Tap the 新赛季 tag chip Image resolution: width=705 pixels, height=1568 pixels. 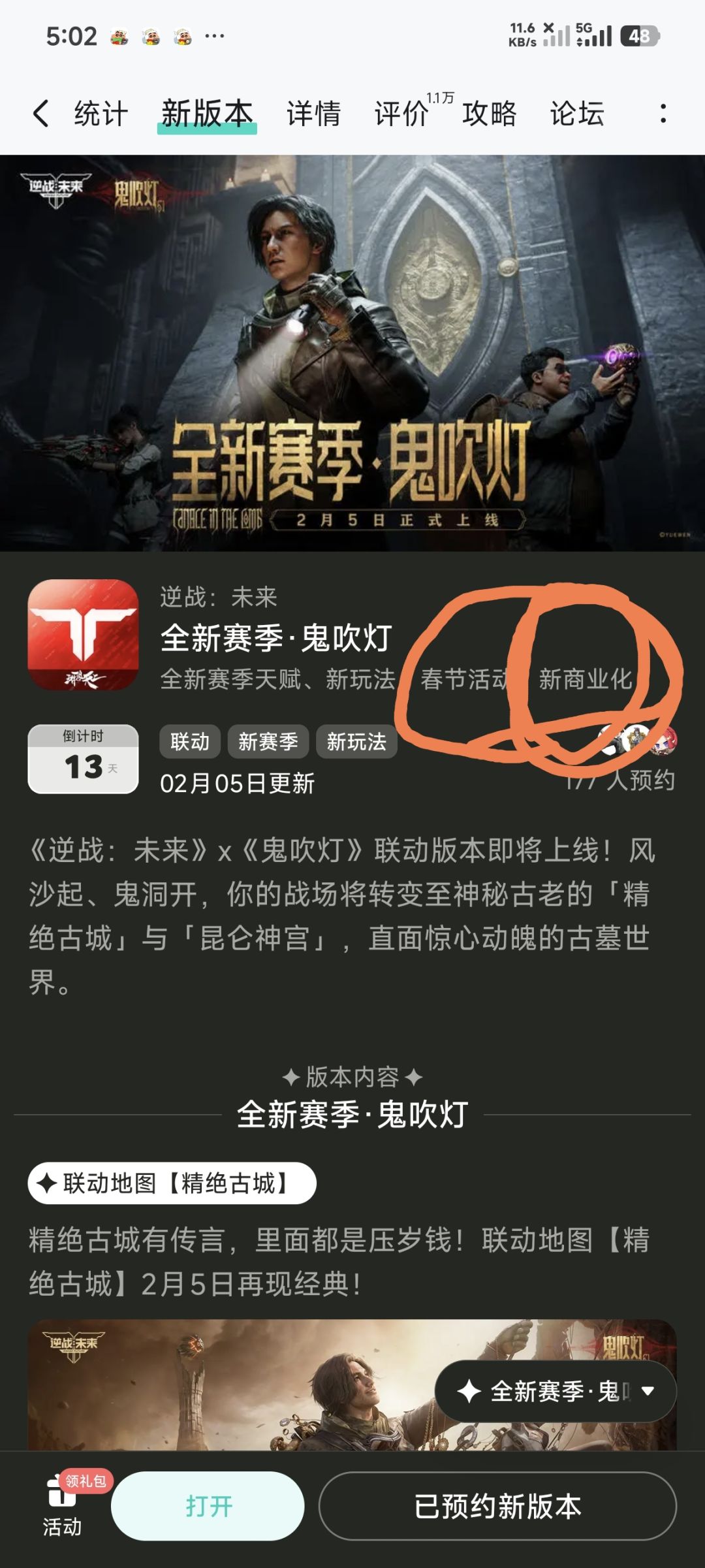[268, 741]
